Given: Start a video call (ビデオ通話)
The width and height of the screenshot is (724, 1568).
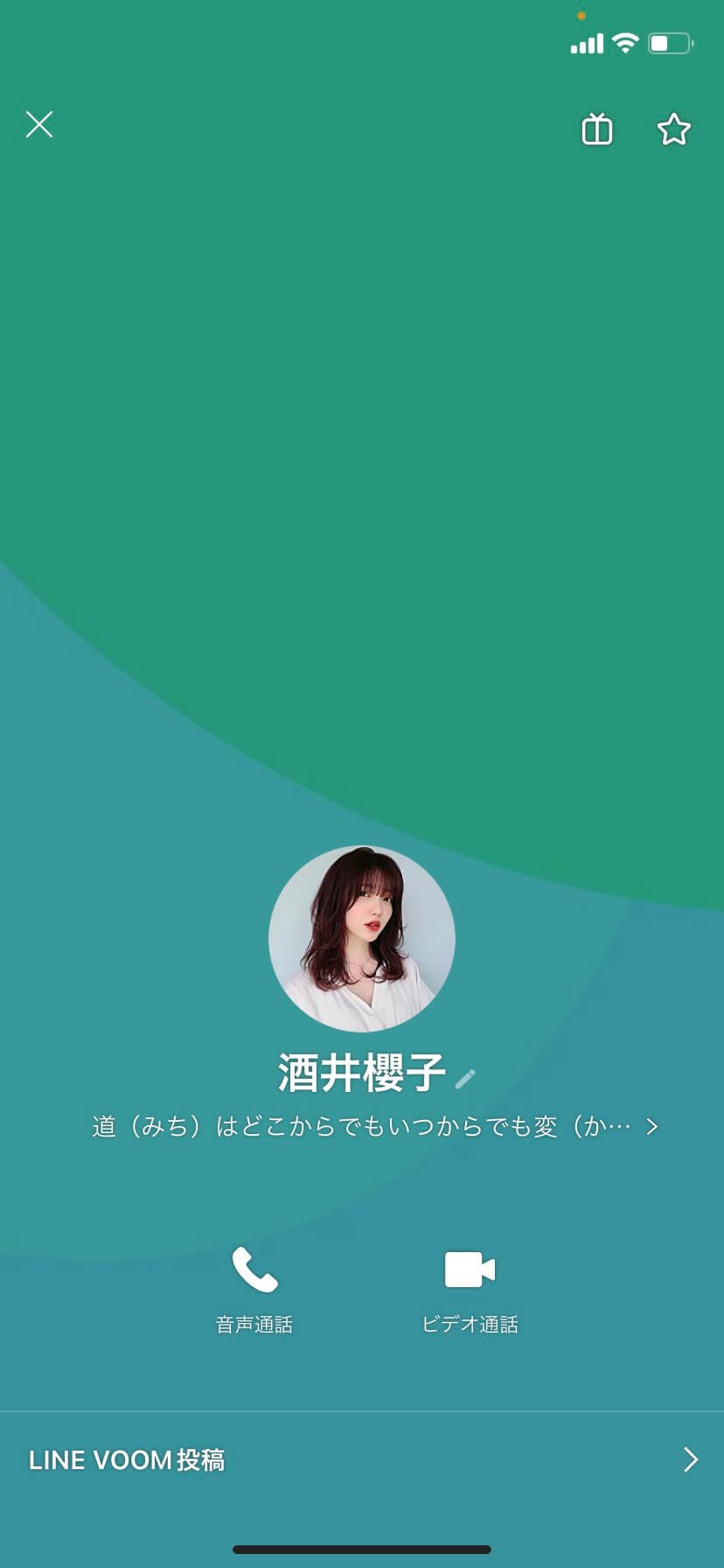Looking at the screenshot, I should [470, 1291].
